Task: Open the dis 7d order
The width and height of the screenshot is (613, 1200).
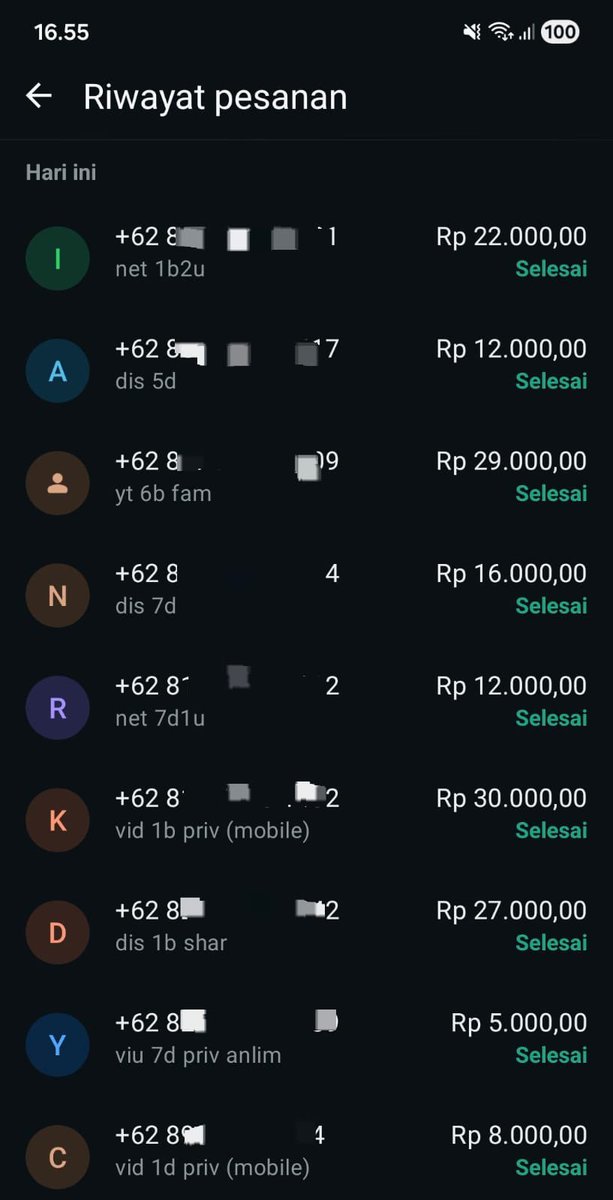Action: coord(306,594)
